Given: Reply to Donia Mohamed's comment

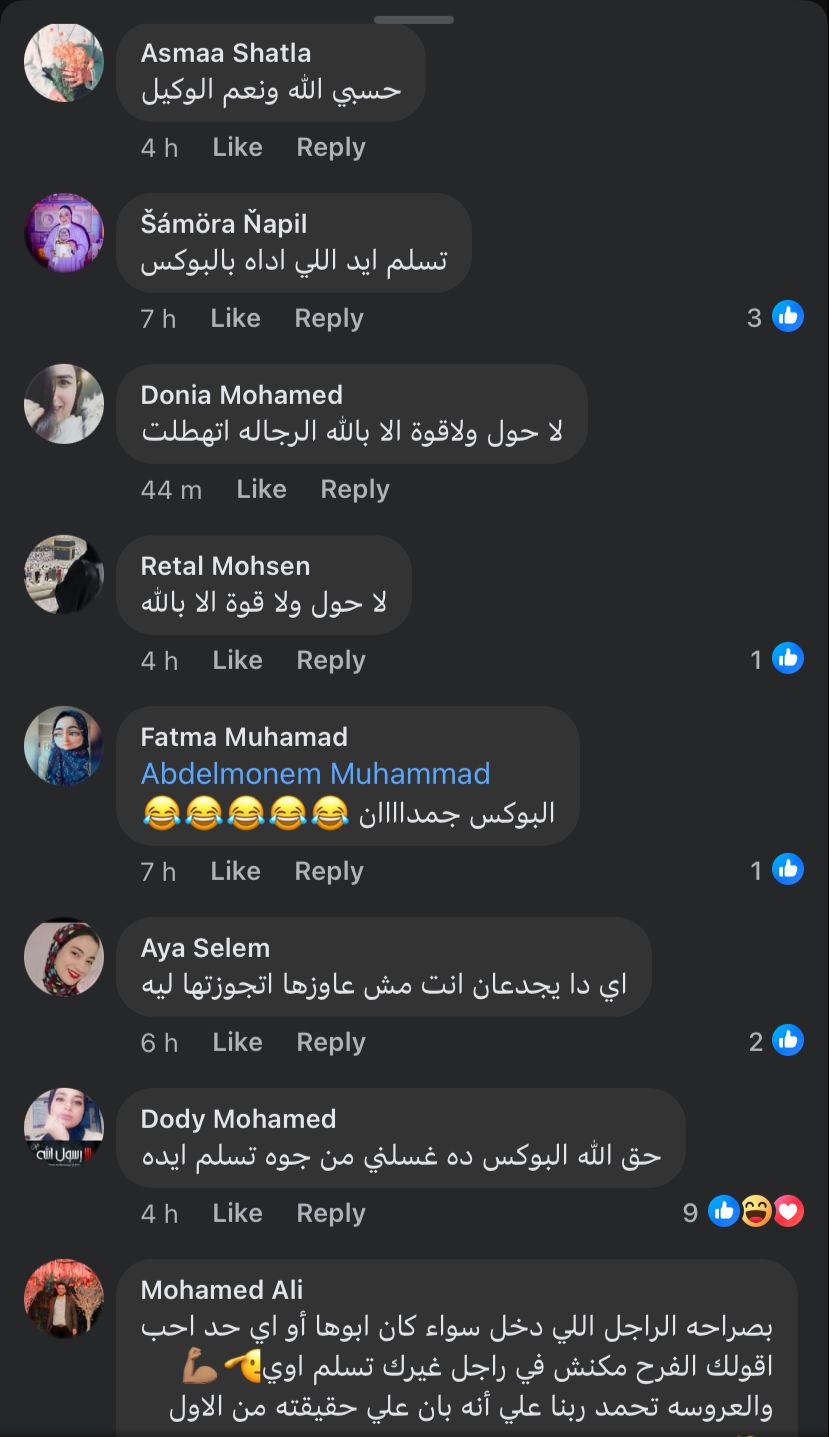Looking at the screenshot, I should tap(354, 489).
